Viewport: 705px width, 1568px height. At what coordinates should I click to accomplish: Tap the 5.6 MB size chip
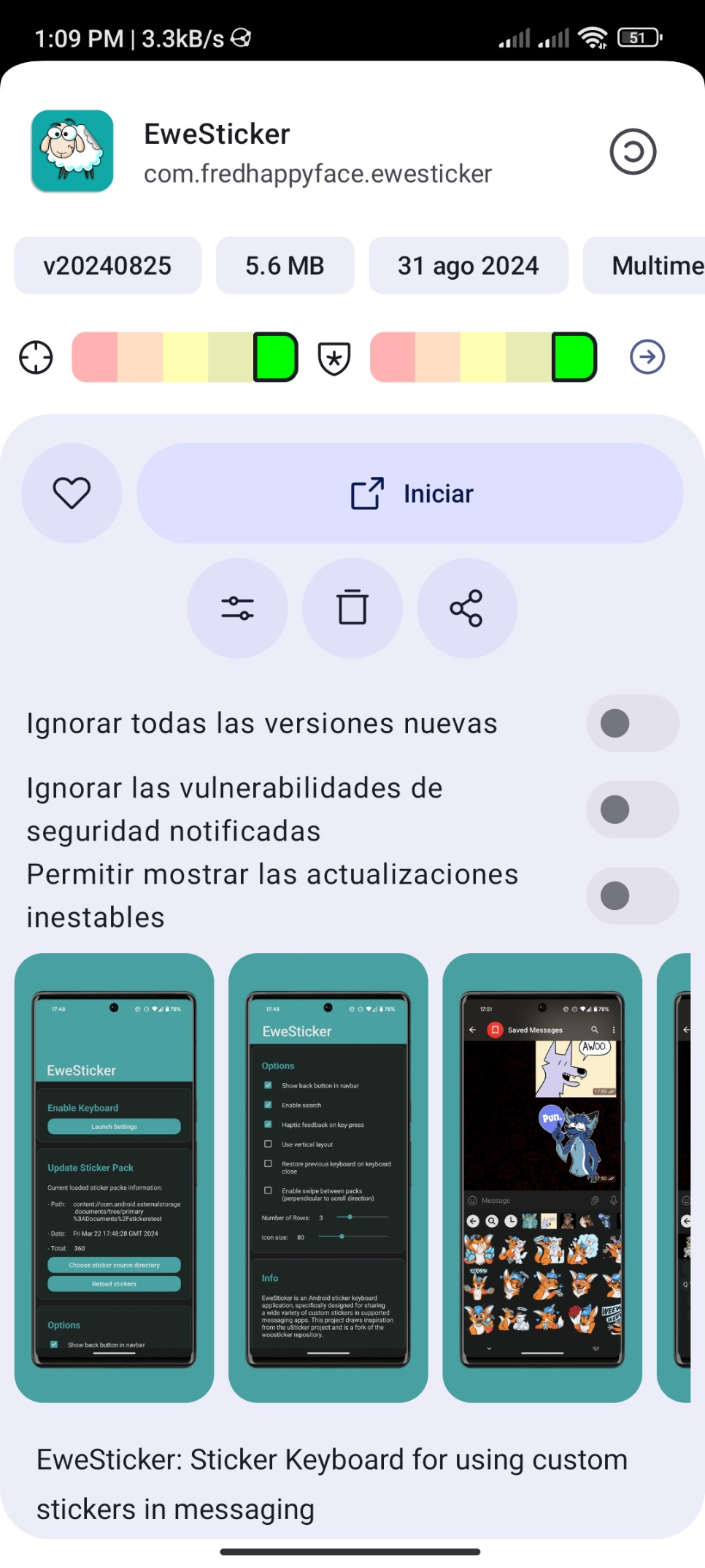(285, 266)
